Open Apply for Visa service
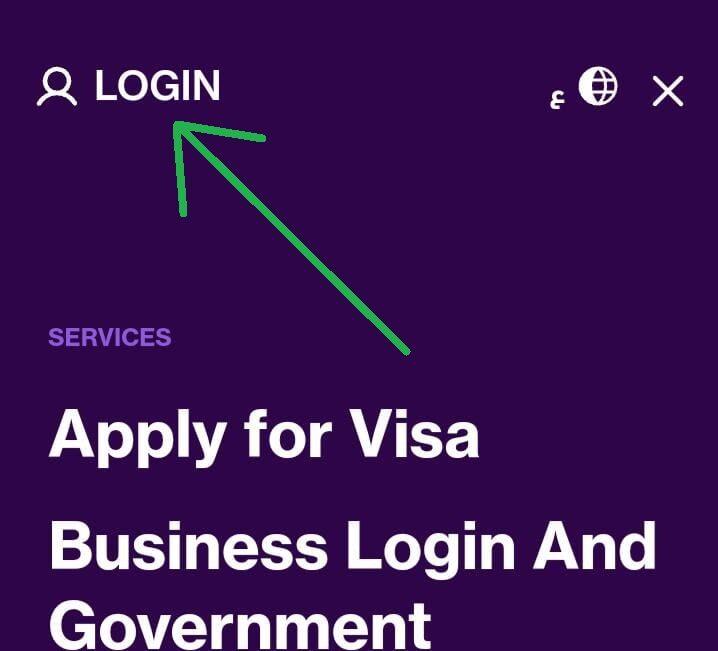 (264, 436)
